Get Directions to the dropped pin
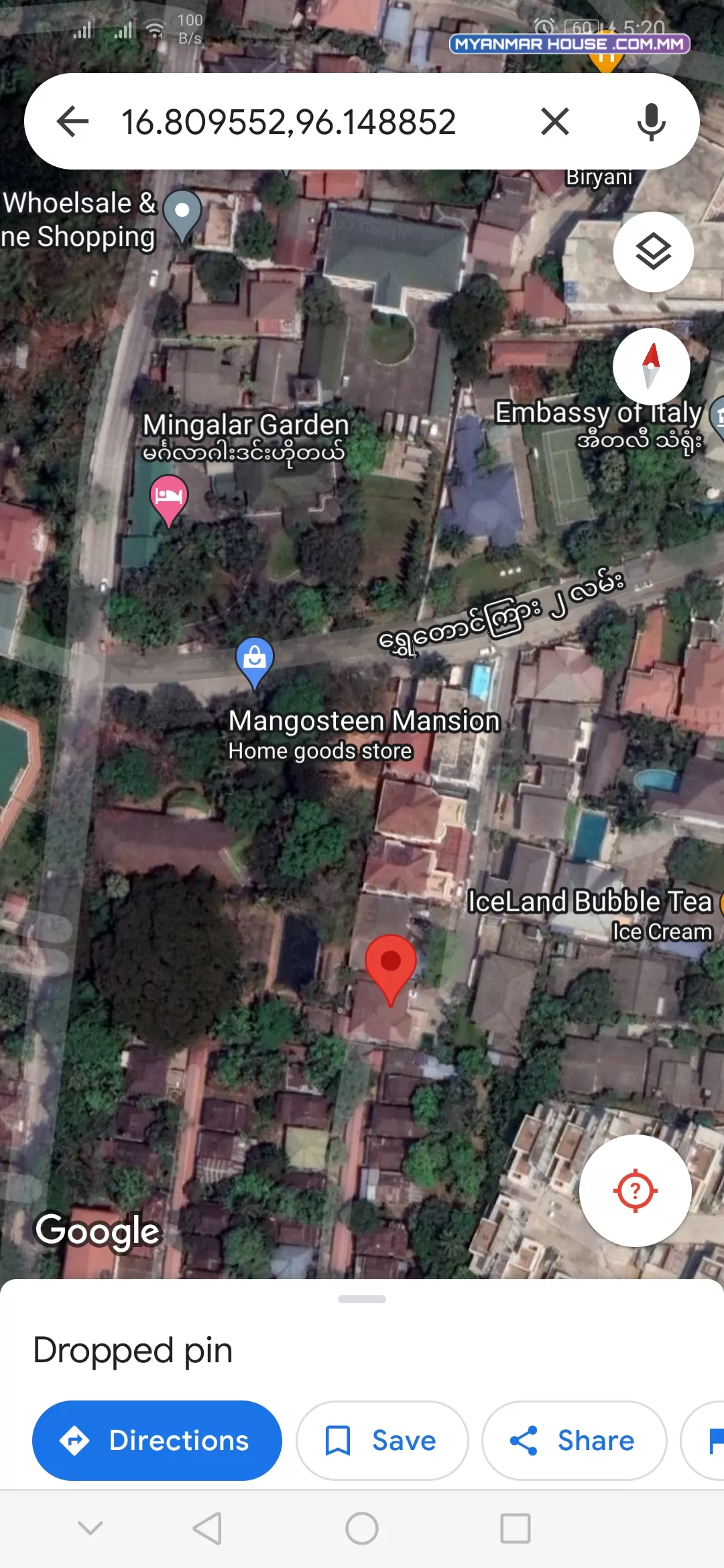Screen dimensions: 724x1568 coord(157,1441)
